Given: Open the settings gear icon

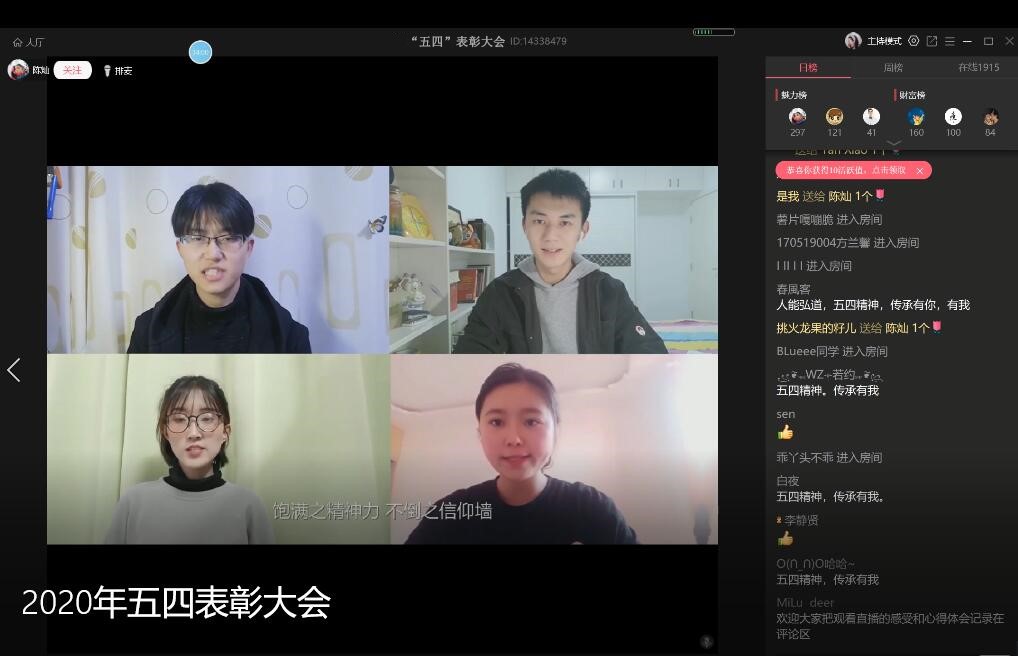Looking at the screenshot, I should point(913,41).
